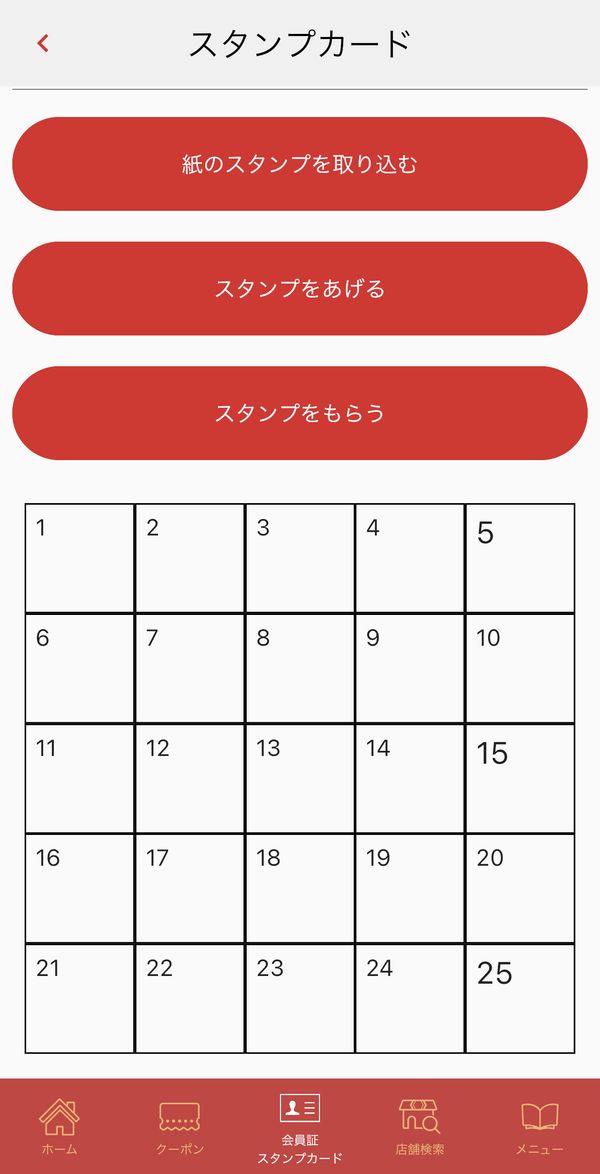Open the メニュー tab

539,1126
